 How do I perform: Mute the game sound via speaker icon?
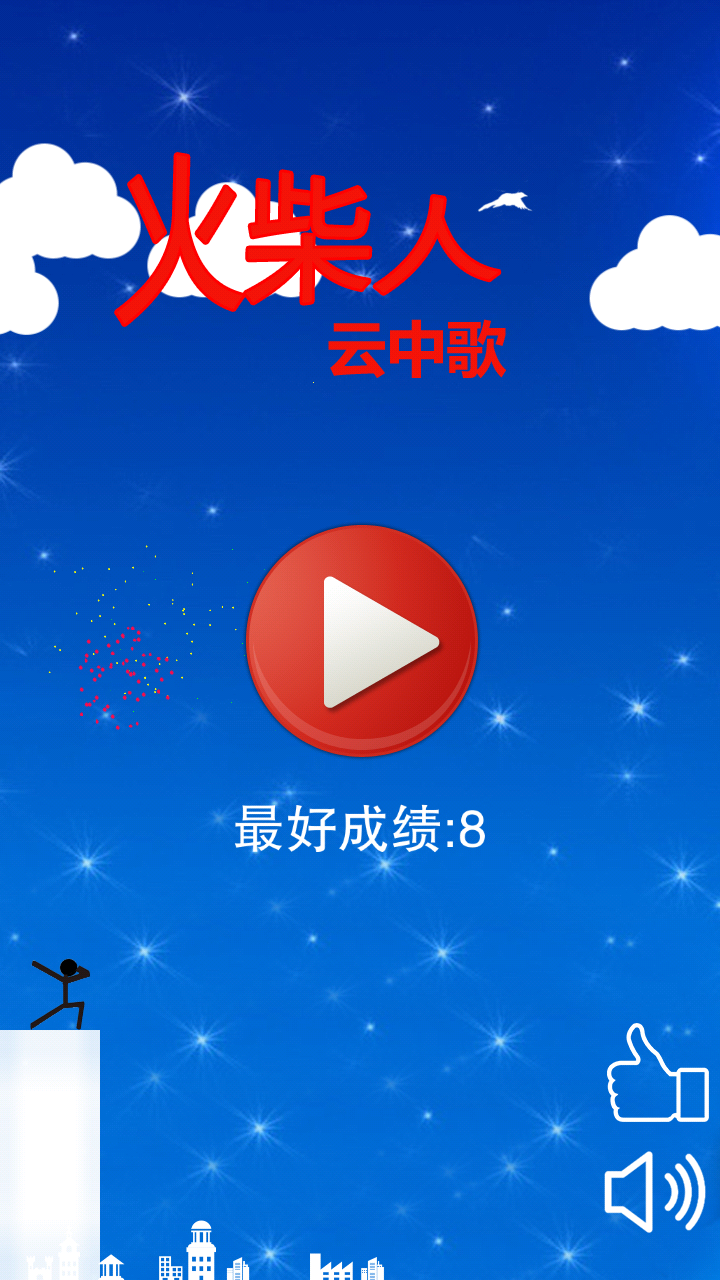tap(654, 1191)
